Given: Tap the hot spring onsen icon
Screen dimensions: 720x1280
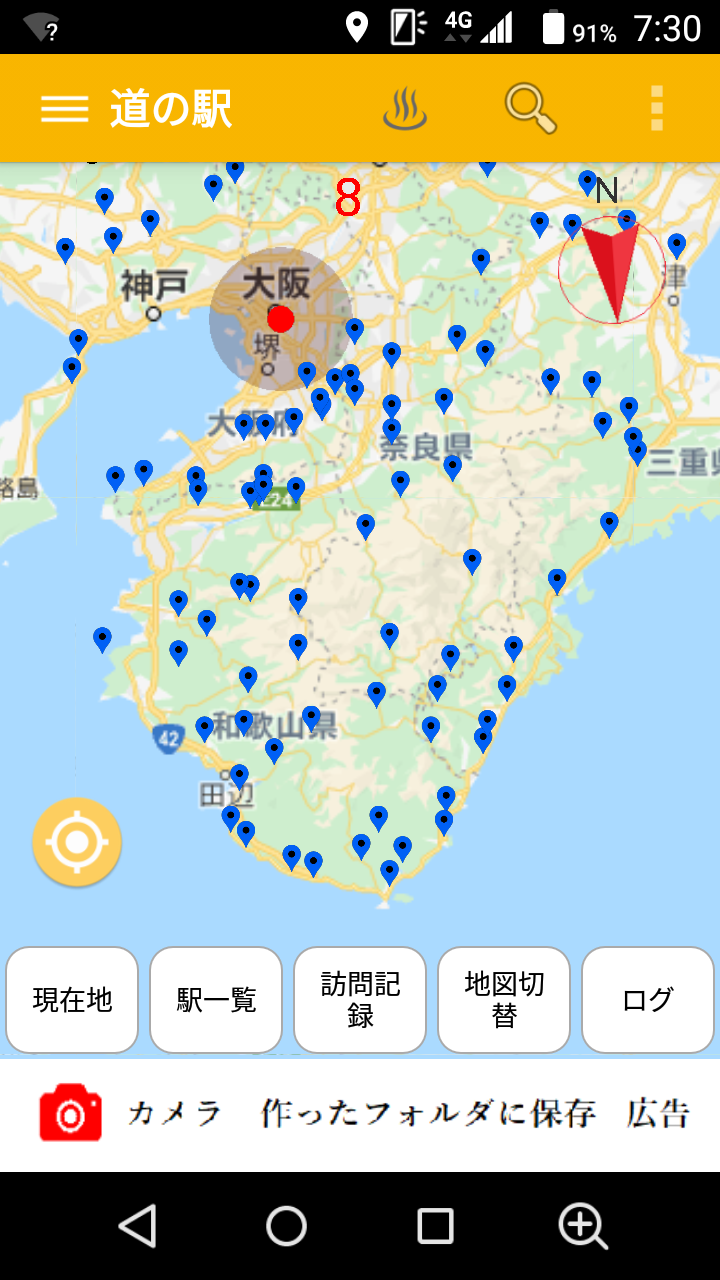Looking at the screenshot, I should (x=405, y=108).
